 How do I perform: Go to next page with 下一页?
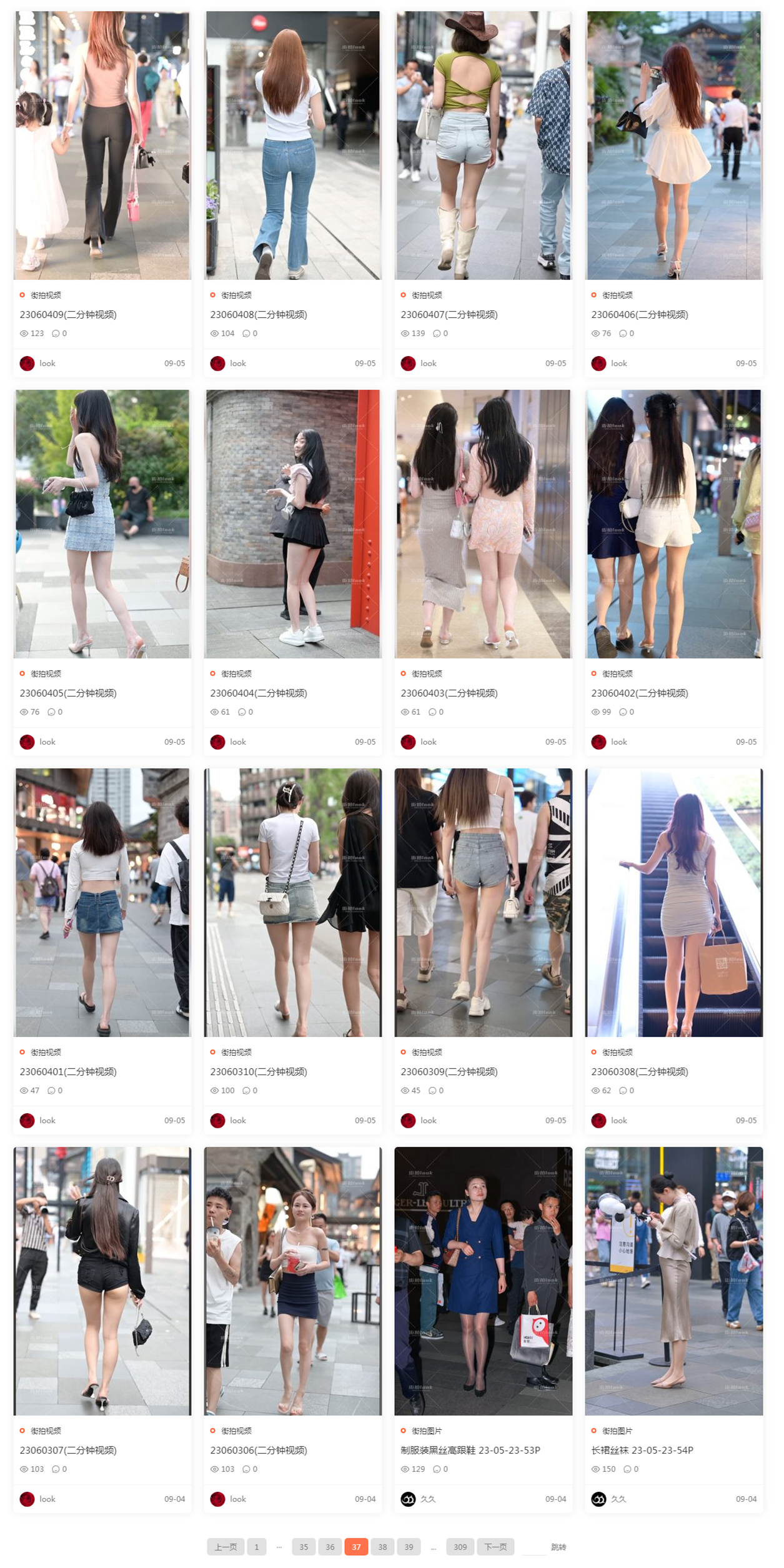tap(495, 1547)
